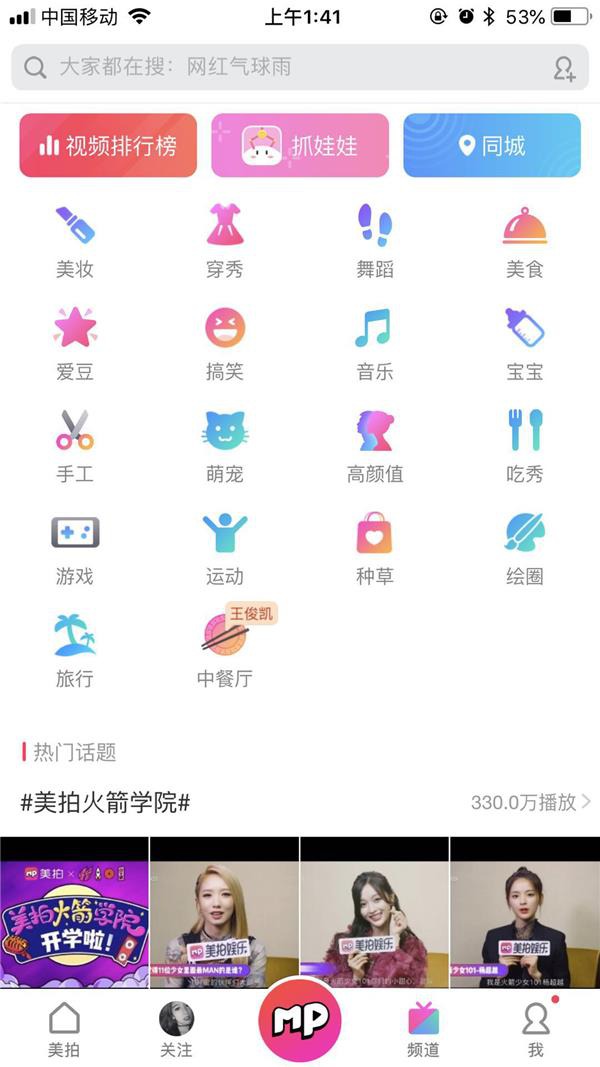Play the 美拍火箭学院 开学啦 video thumbnail

[x=74, y=912]
